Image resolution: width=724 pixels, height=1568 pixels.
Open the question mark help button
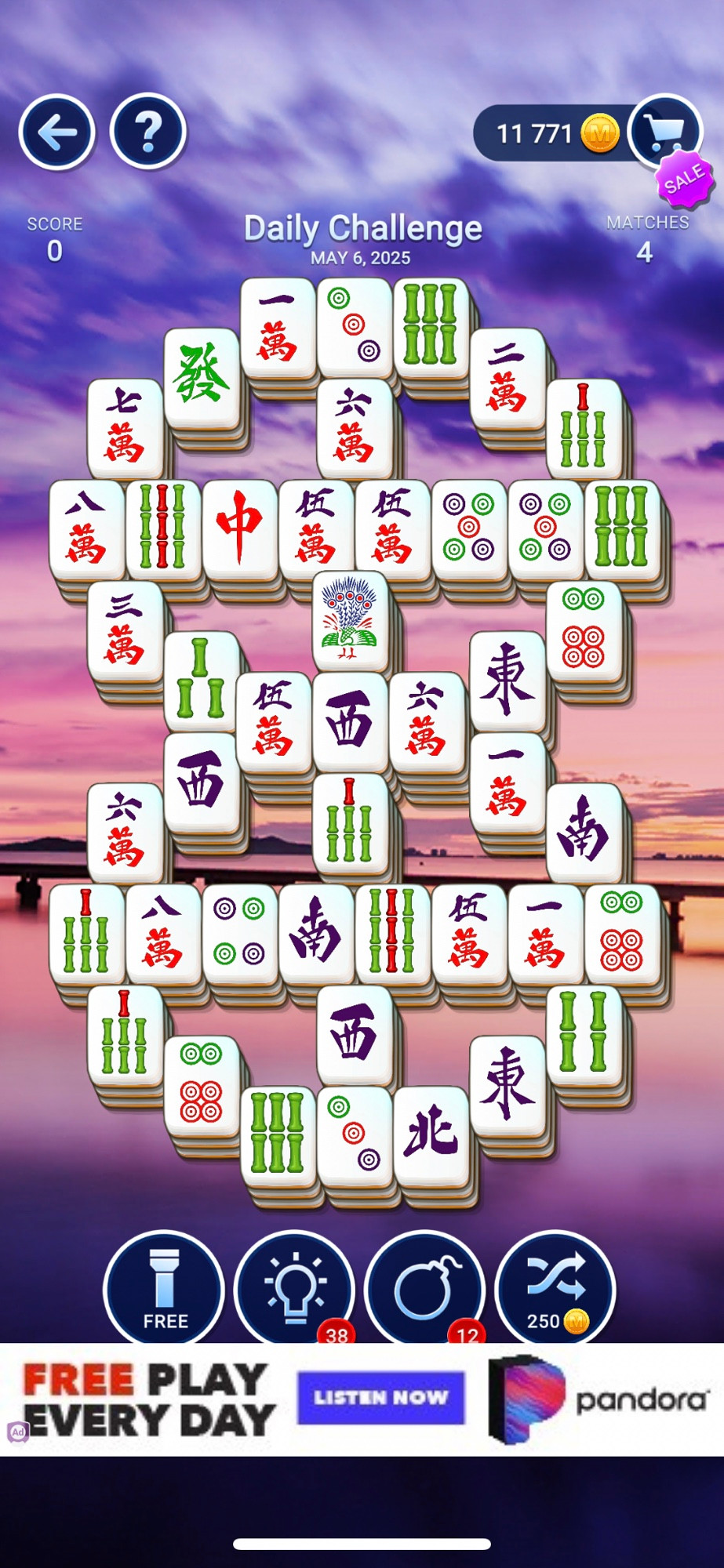tap(148, 132)
